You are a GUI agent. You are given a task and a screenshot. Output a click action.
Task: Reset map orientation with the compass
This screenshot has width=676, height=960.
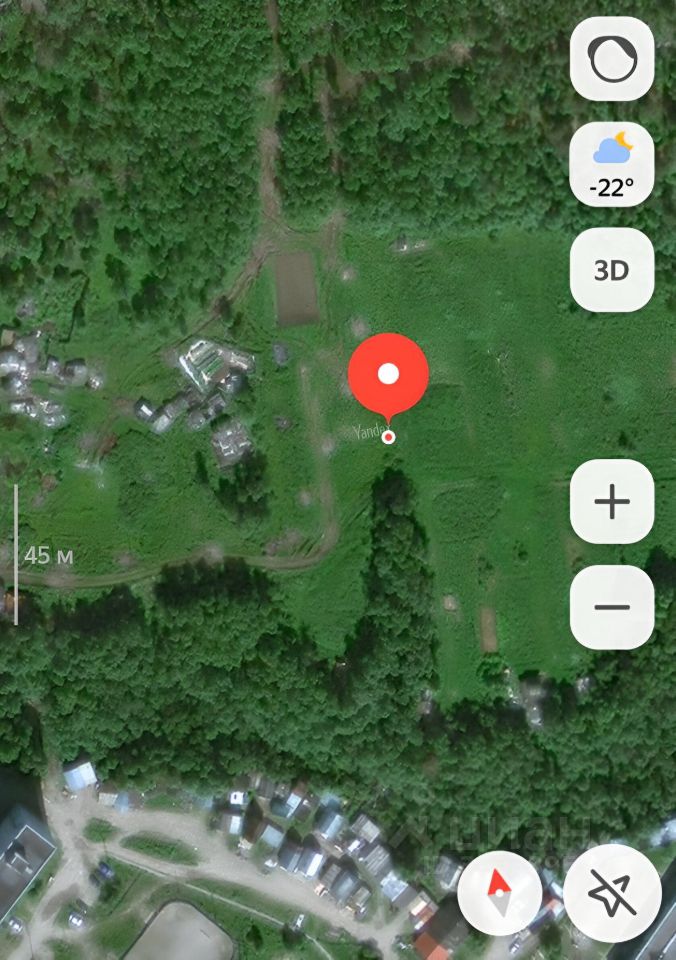coord(500,893)
